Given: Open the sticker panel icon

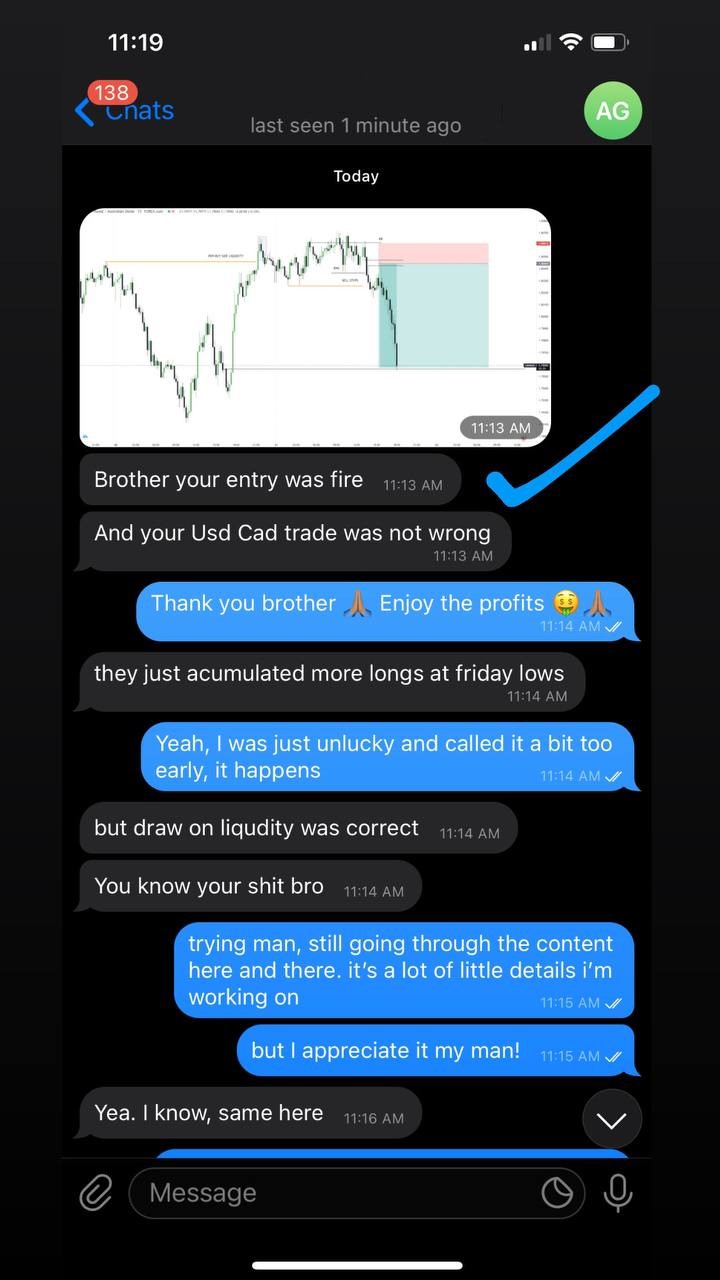Looking at the screenshot, I should coord(556,1192).
